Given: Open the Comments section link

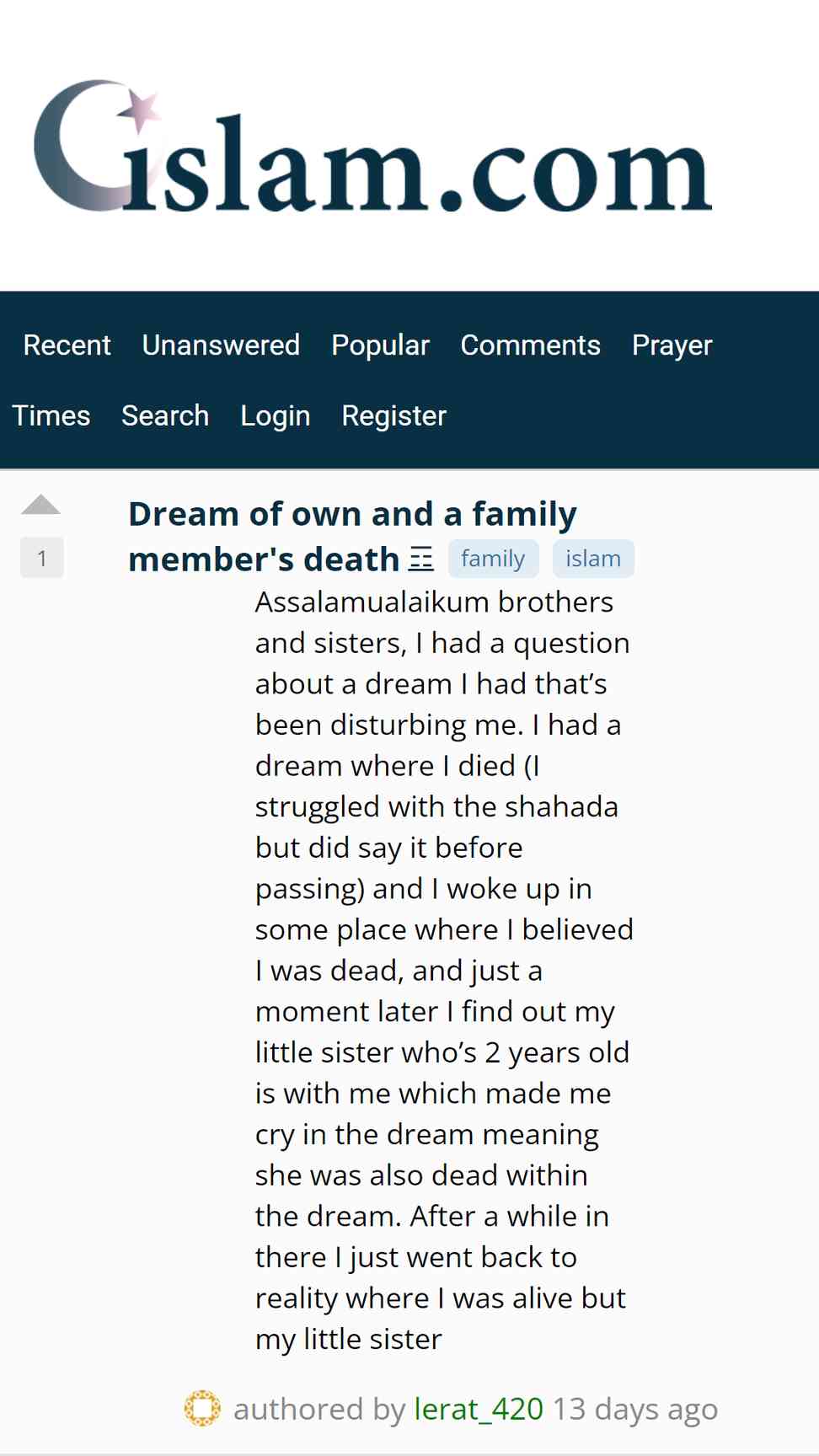Looking at the screenshot, I should click(530, 345).
